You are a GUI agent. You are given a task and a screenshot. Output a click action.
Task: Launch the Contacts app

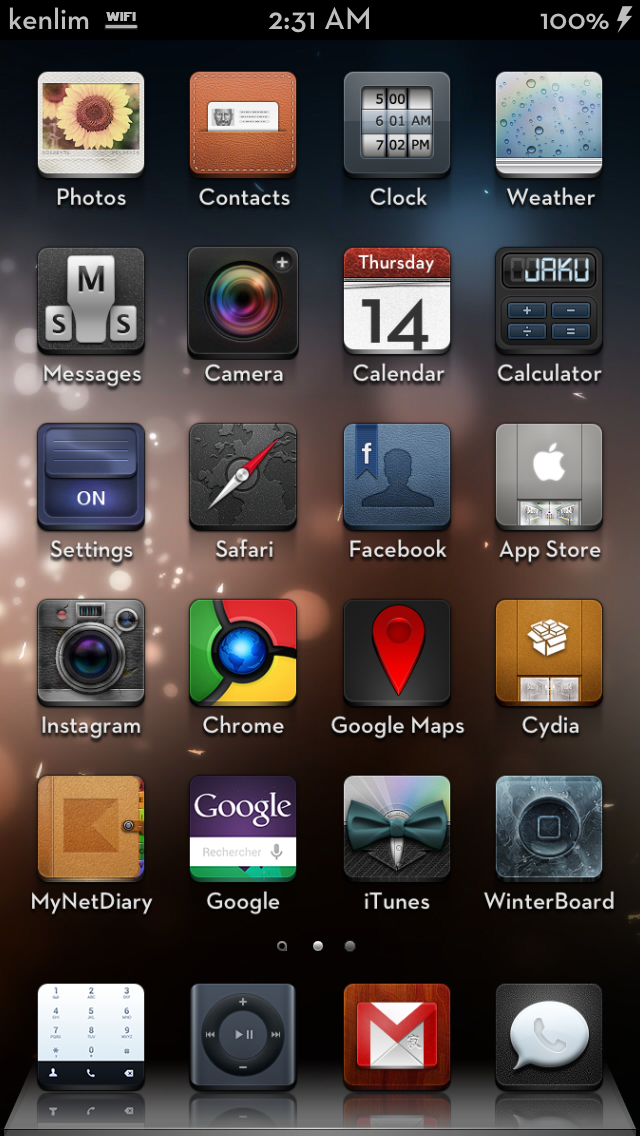[244, 124]
